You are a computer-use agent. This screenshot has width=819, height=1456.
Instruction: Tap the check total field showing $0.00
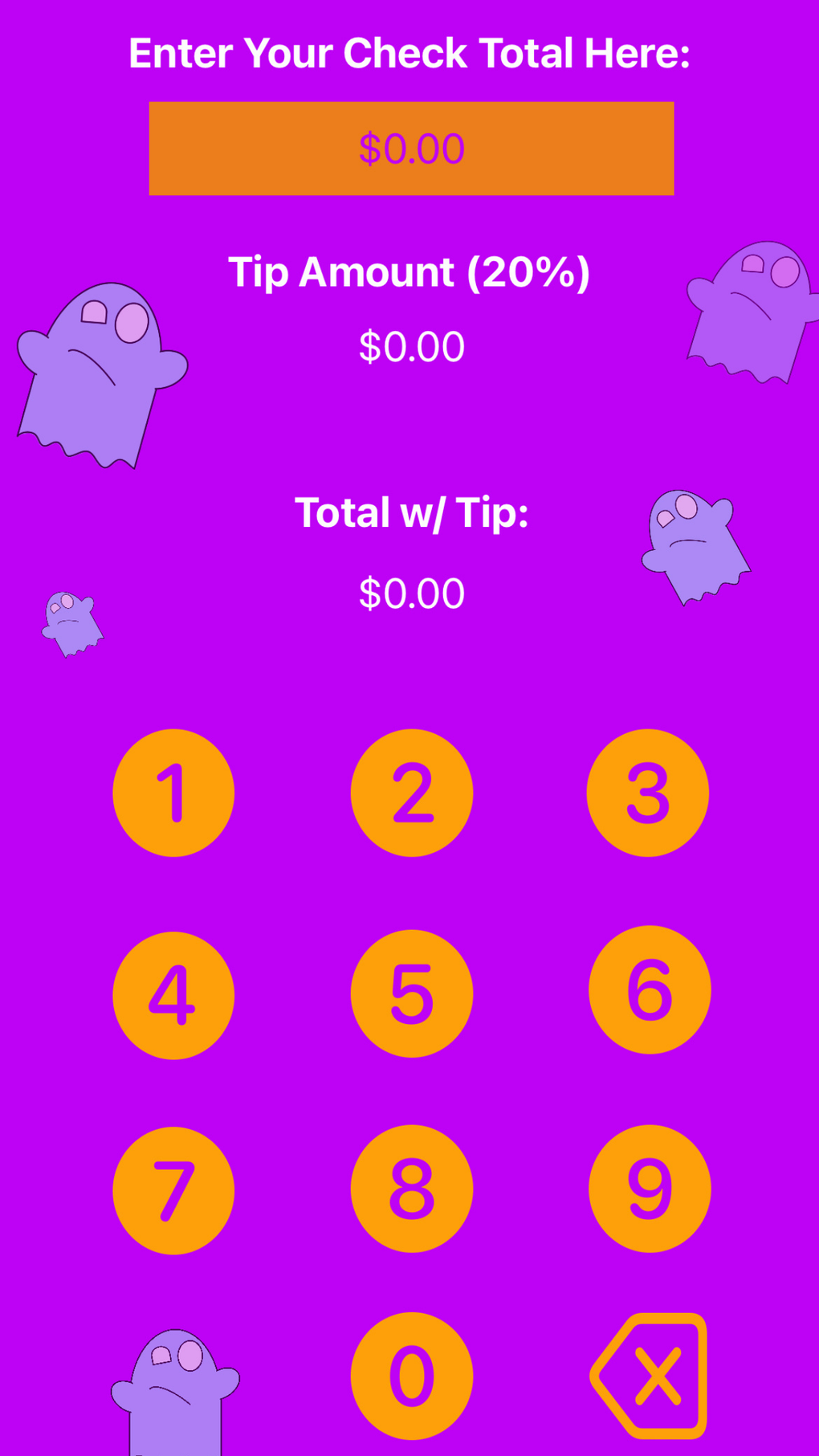pyautogui.click(x=411, y=149)
